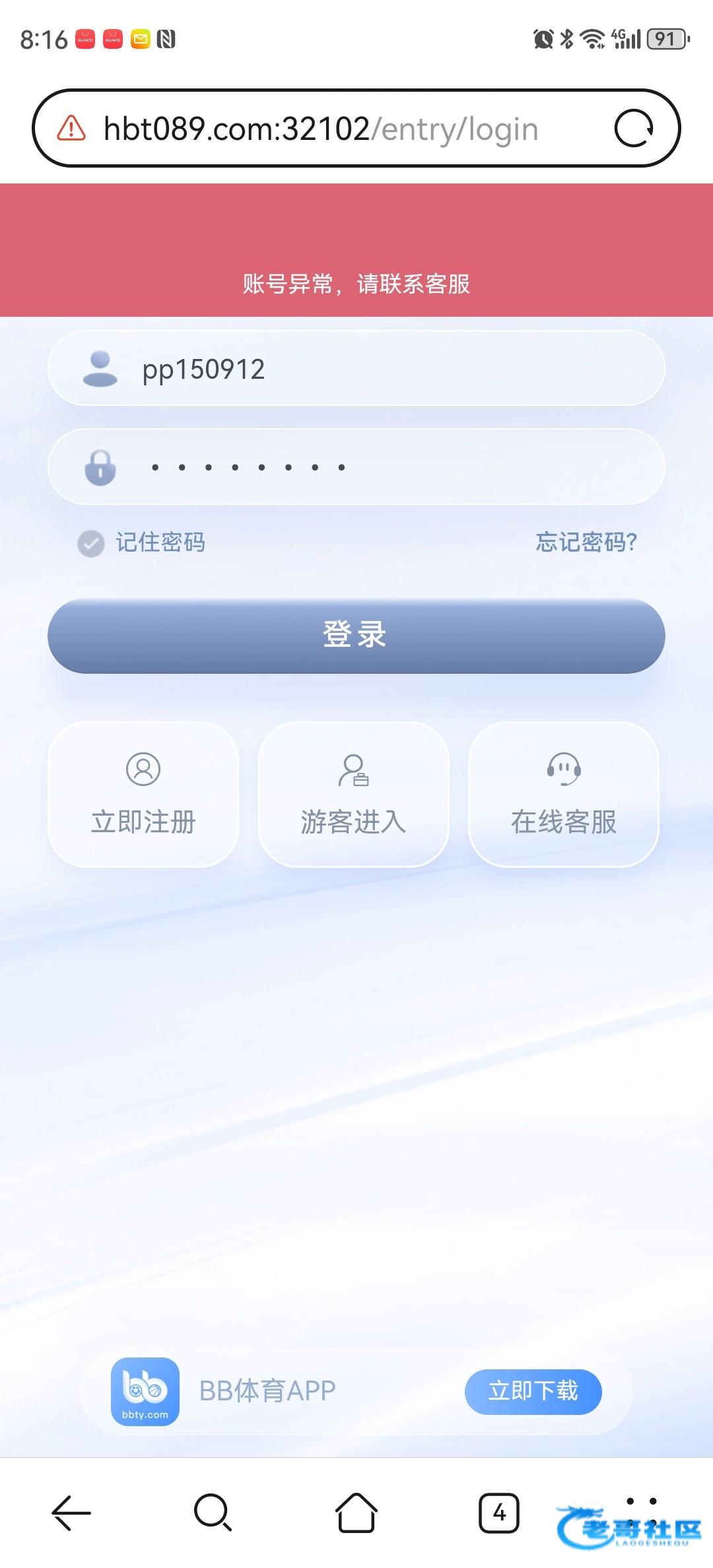Image resolution: width=713 pixels, height=1568 pixels.
Task: Open the tab switcher showing 4 tabs
Action: pos(499,1512)
